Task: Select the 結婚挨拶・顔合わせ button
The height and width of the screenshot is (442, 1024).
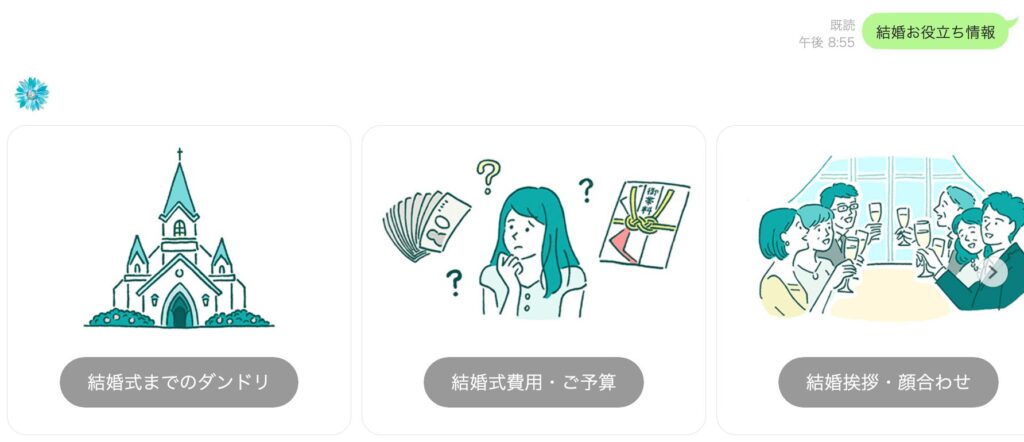Action: click(888, 382)
